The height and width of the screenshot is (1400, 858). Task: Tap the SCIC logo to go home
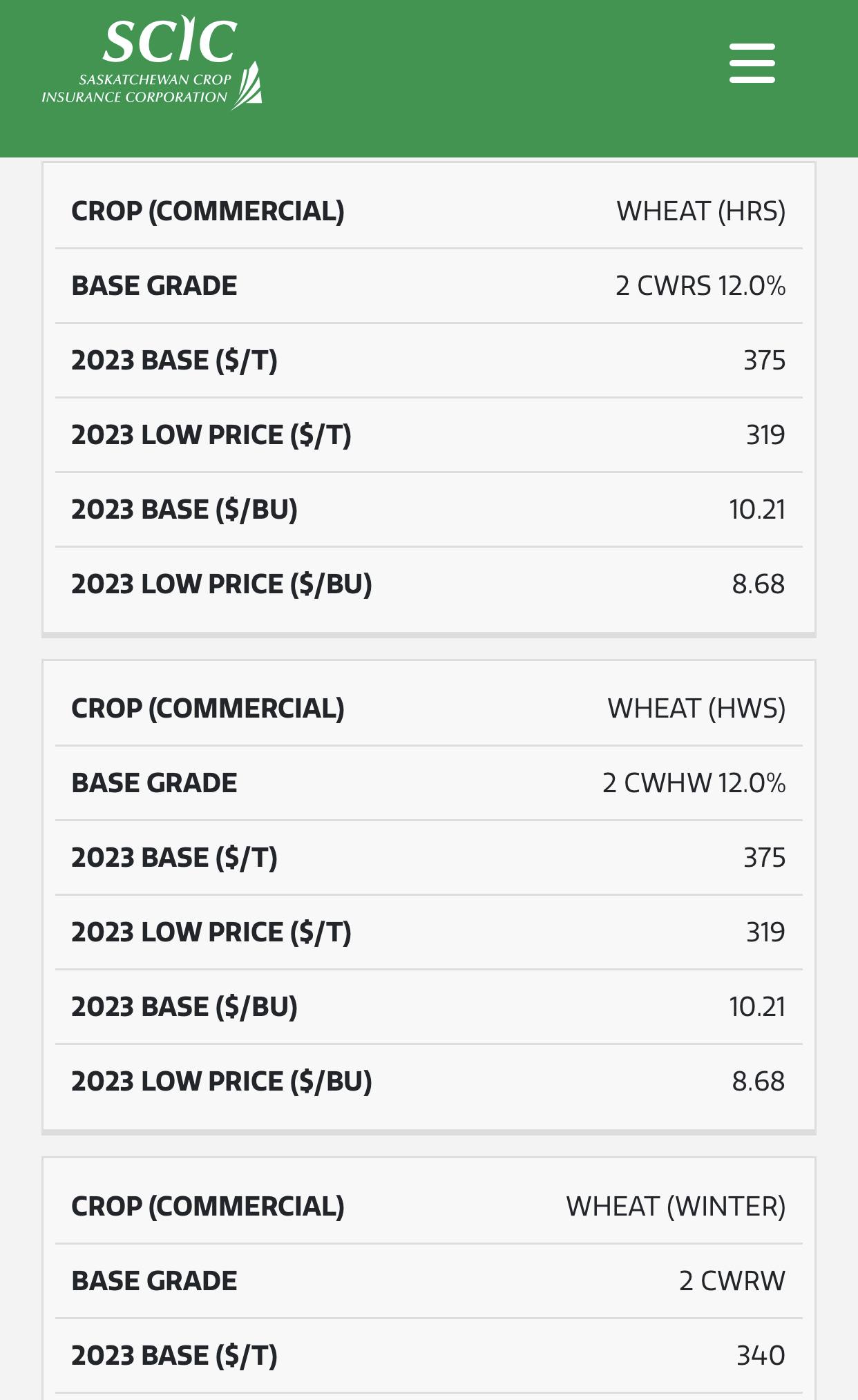[152, 63]
